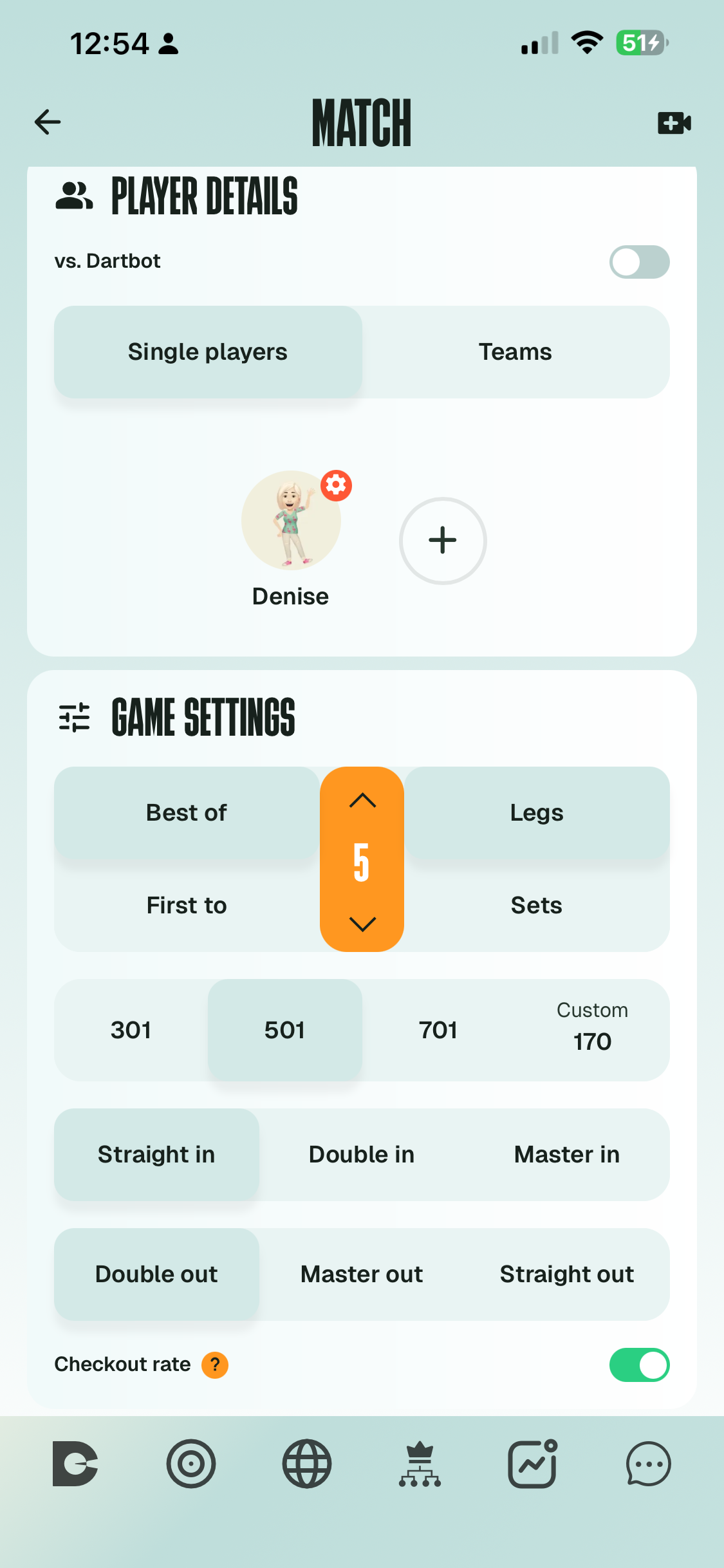Select 701 starting score
The image size is (724, 1568).
coord(438,1030)
